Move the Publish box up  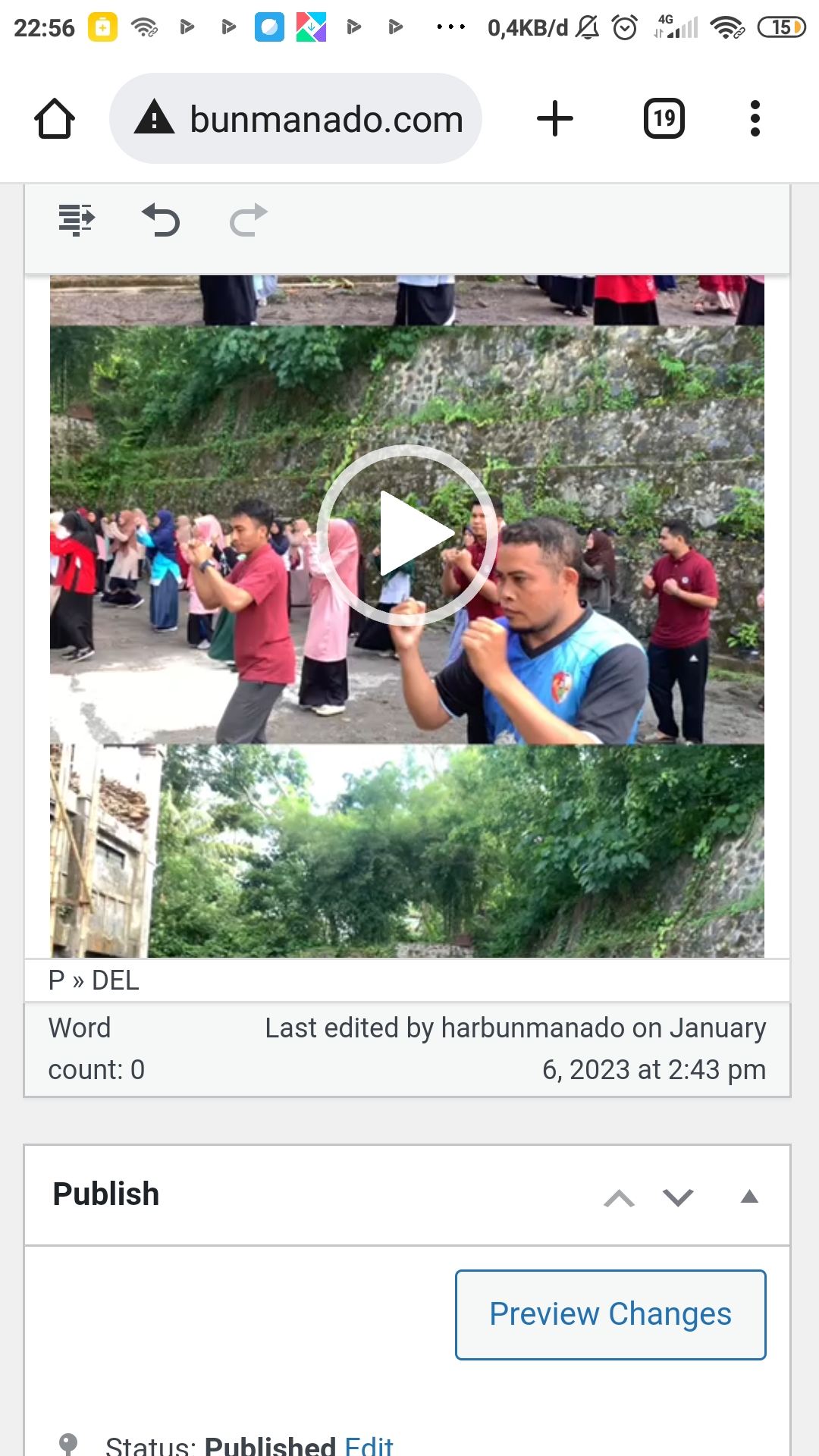tap(619, 1197)
